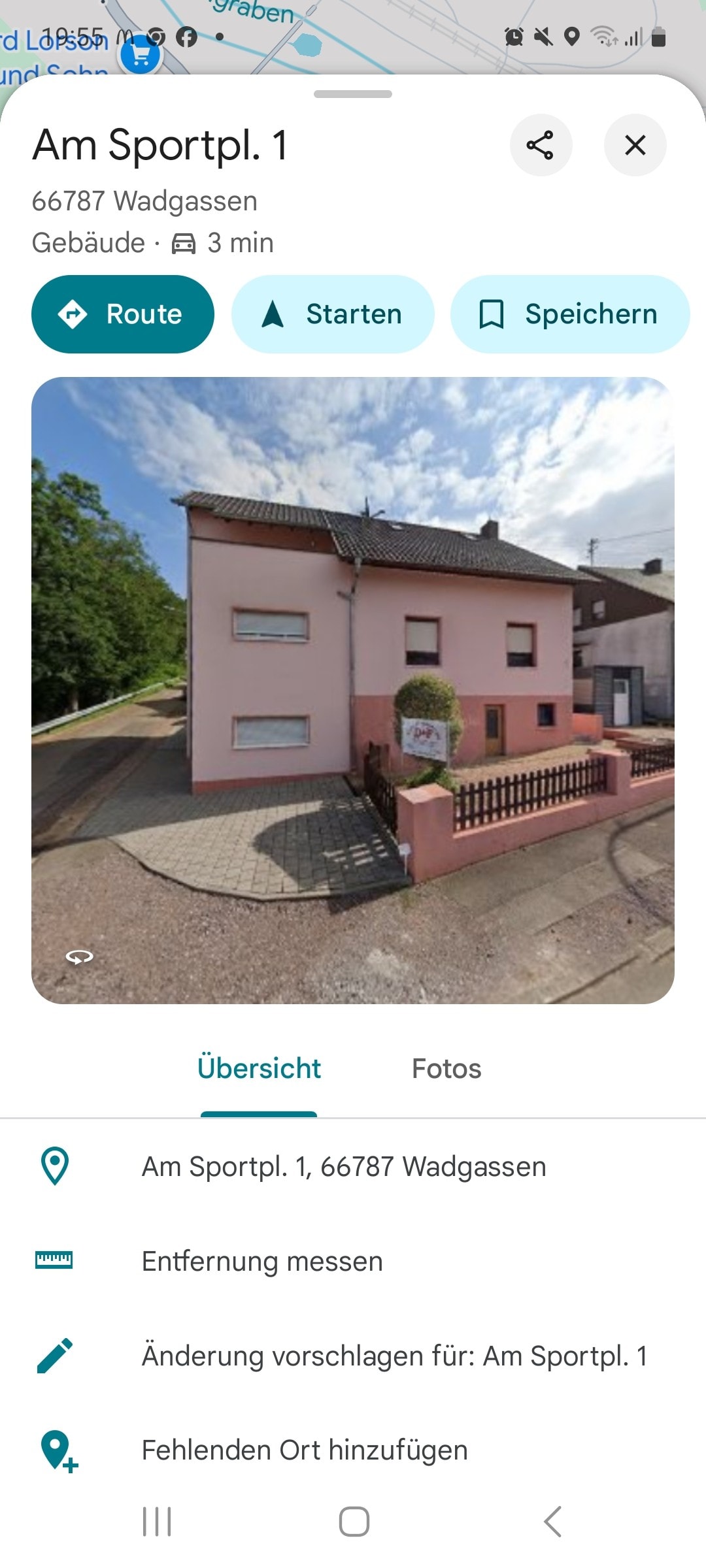706x1568 pixels.
Task: Start navigation with Starten
Action: click(333, 314)
